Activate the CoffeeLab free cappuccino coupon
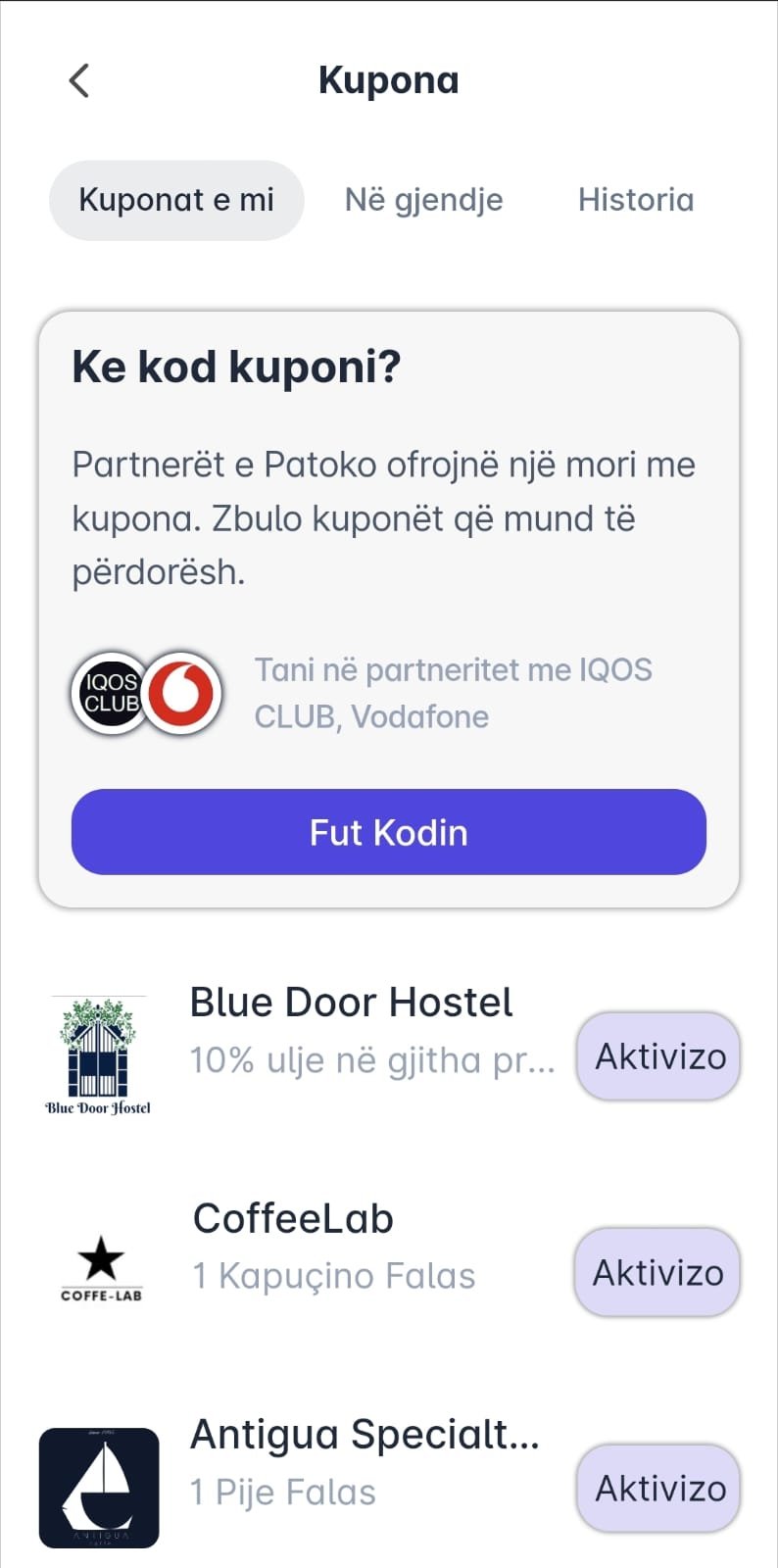The width and height of the screenshot is (778, 1568). click(x=656, y=1272)
